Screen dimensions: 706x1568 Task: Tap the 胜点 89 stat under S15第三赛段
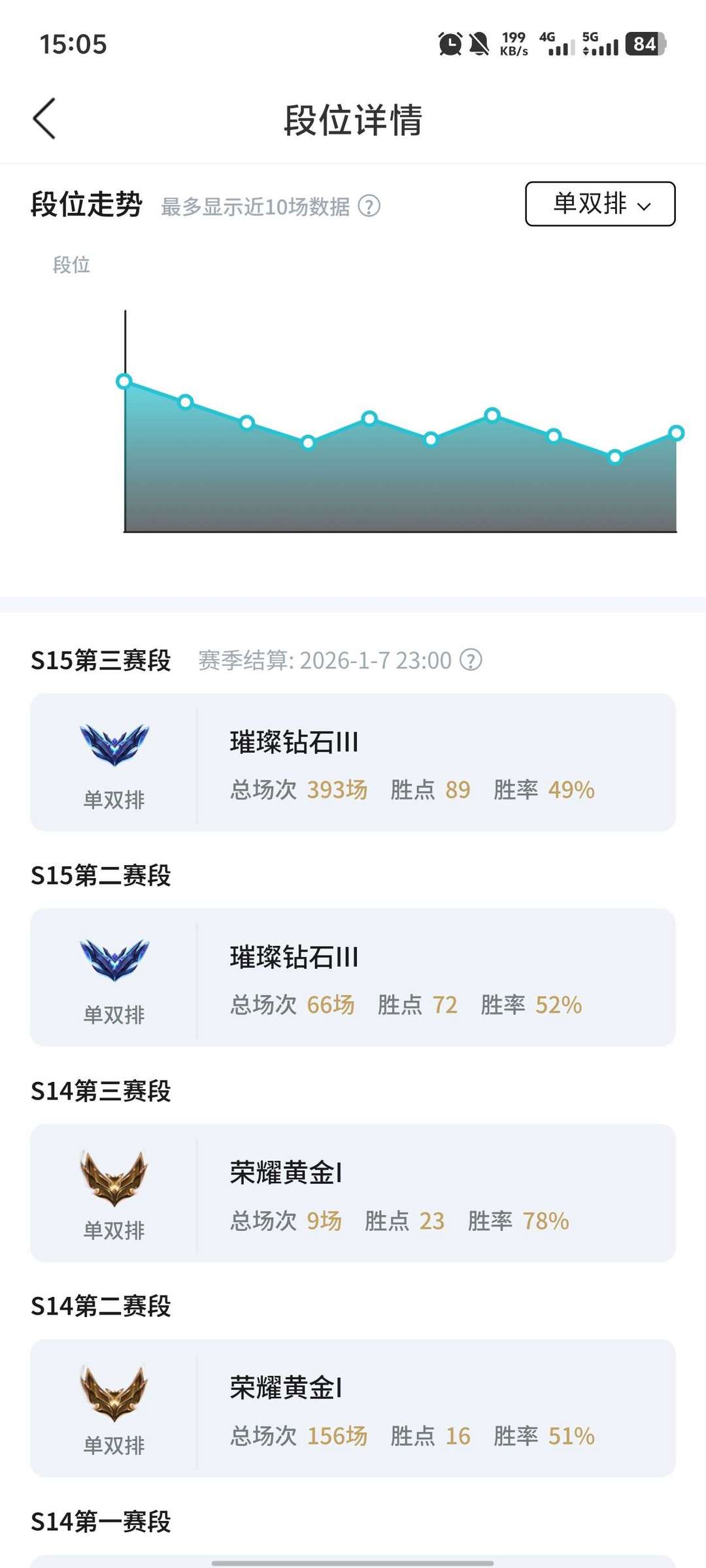click(x=429, y=791)
